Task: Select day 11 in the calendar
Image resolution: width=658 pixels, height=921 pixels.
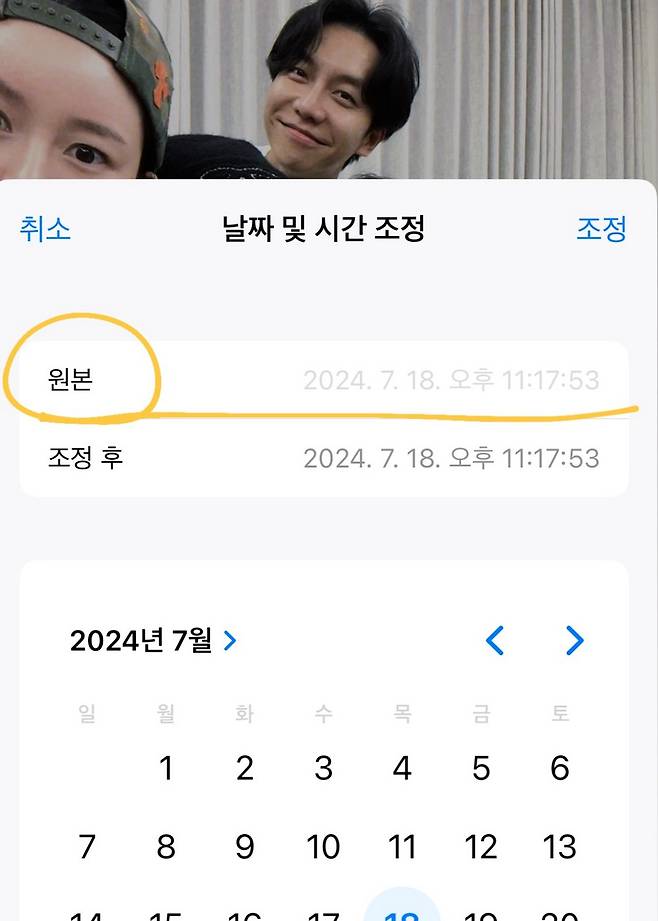Action: click(x=402, y=847)
